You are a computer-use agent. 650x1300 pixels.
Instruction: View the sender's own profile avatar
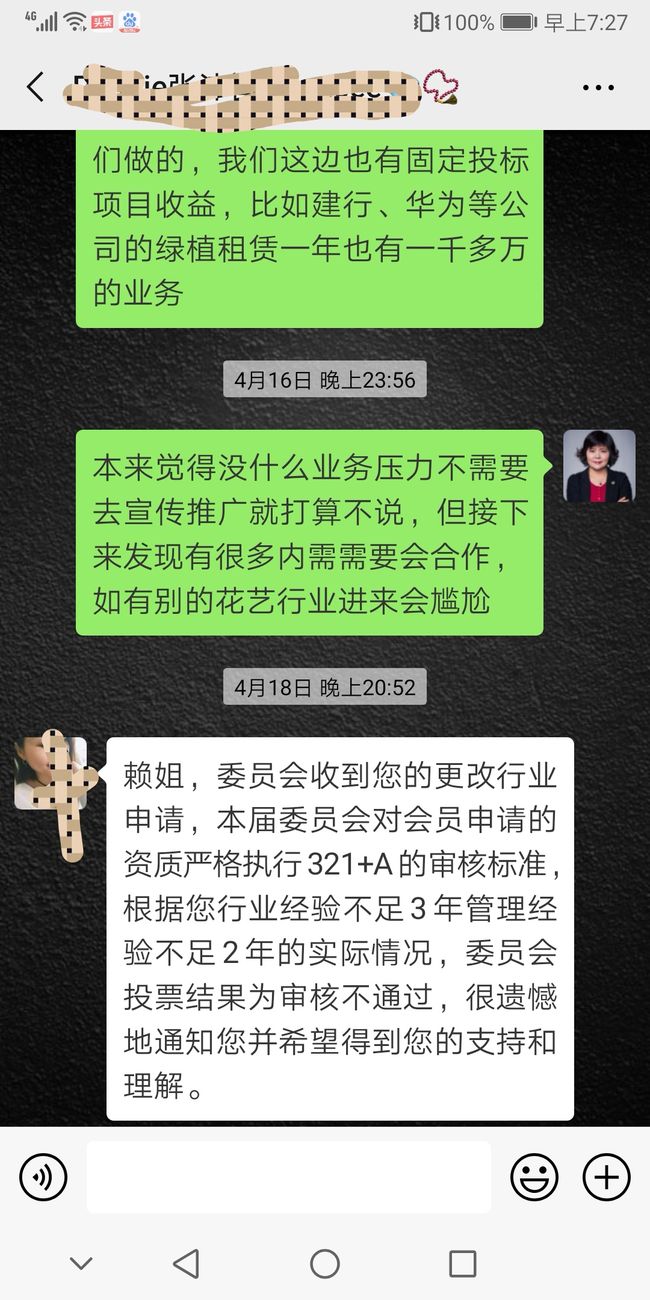(x=599, y=466)
